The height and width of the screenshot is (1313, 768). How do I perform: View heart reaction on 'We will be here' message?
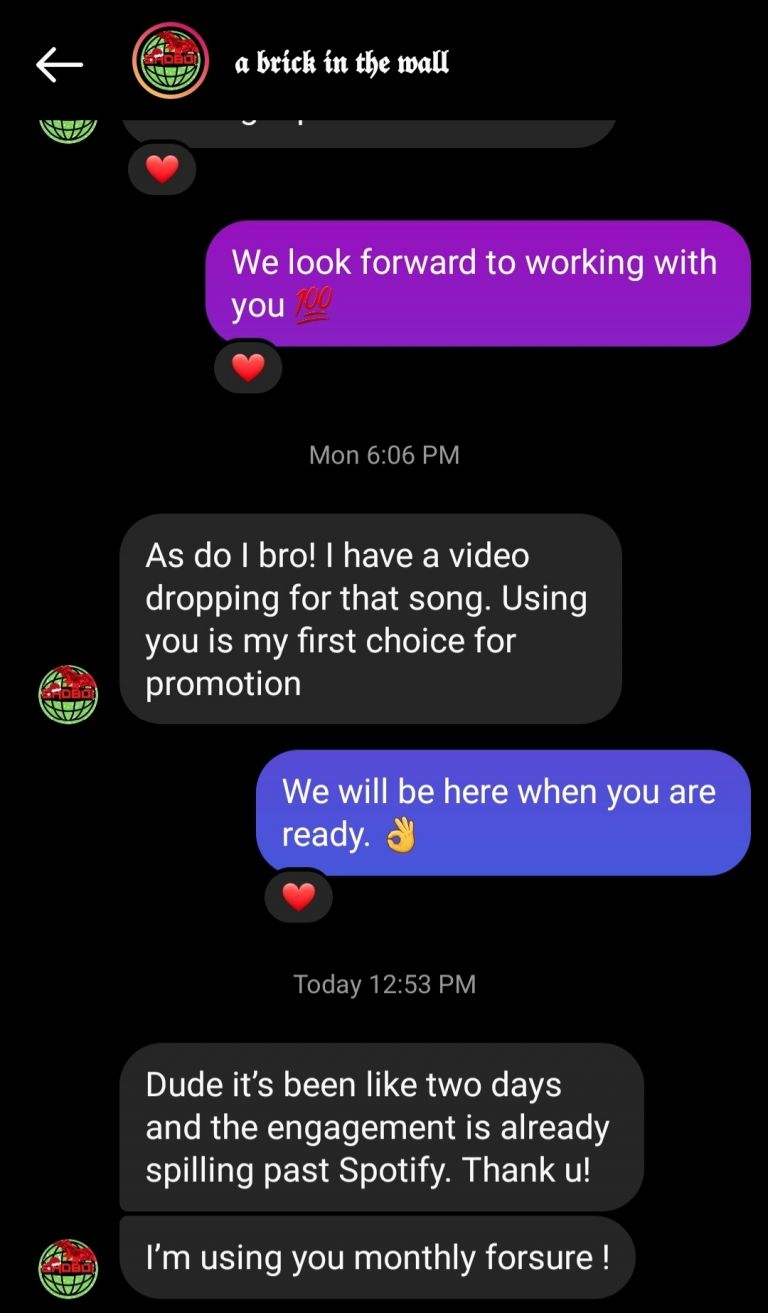tap(298, 898)
